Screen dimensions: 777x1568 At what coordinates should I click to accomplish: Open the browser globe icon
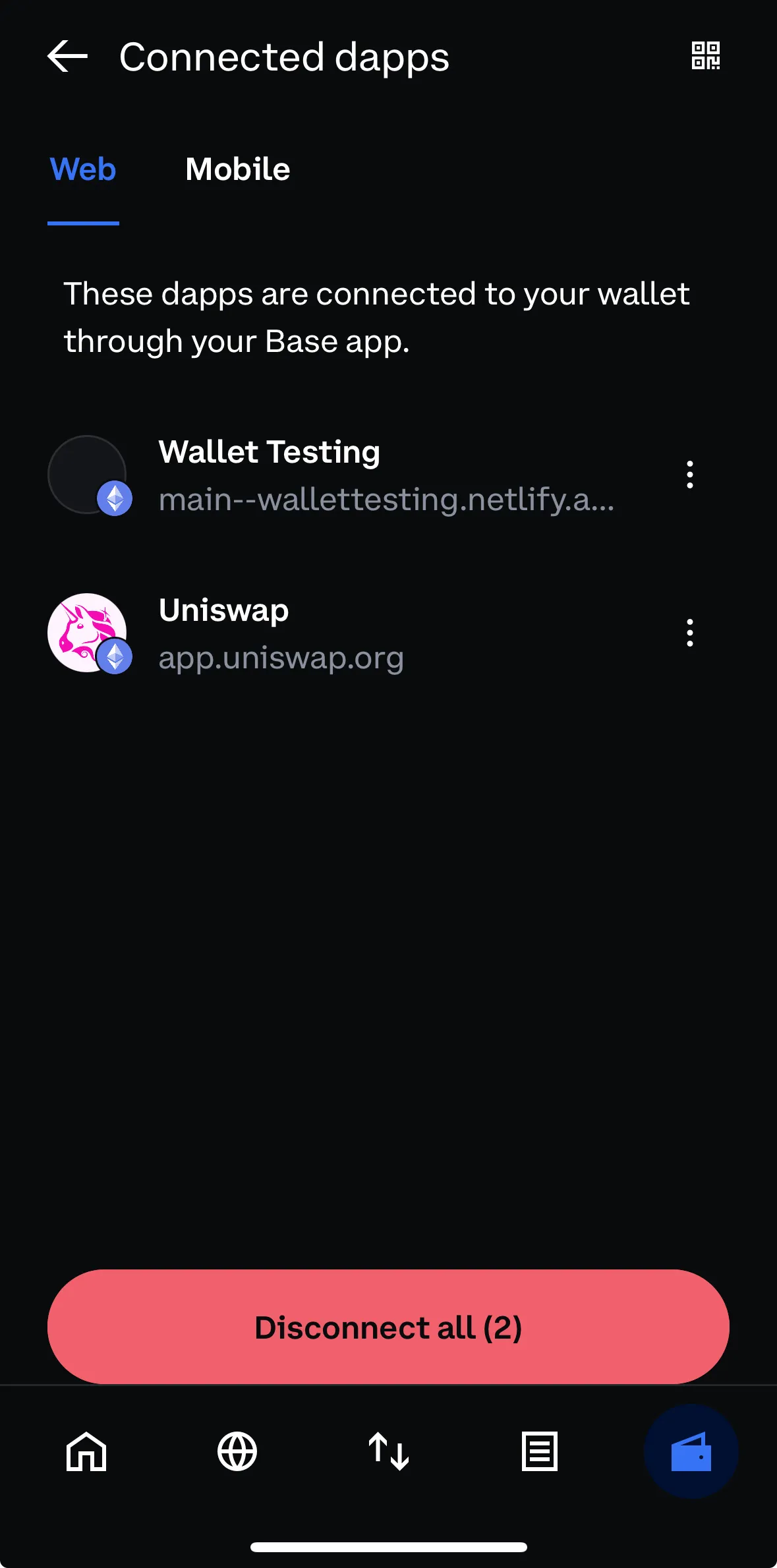237,1451
